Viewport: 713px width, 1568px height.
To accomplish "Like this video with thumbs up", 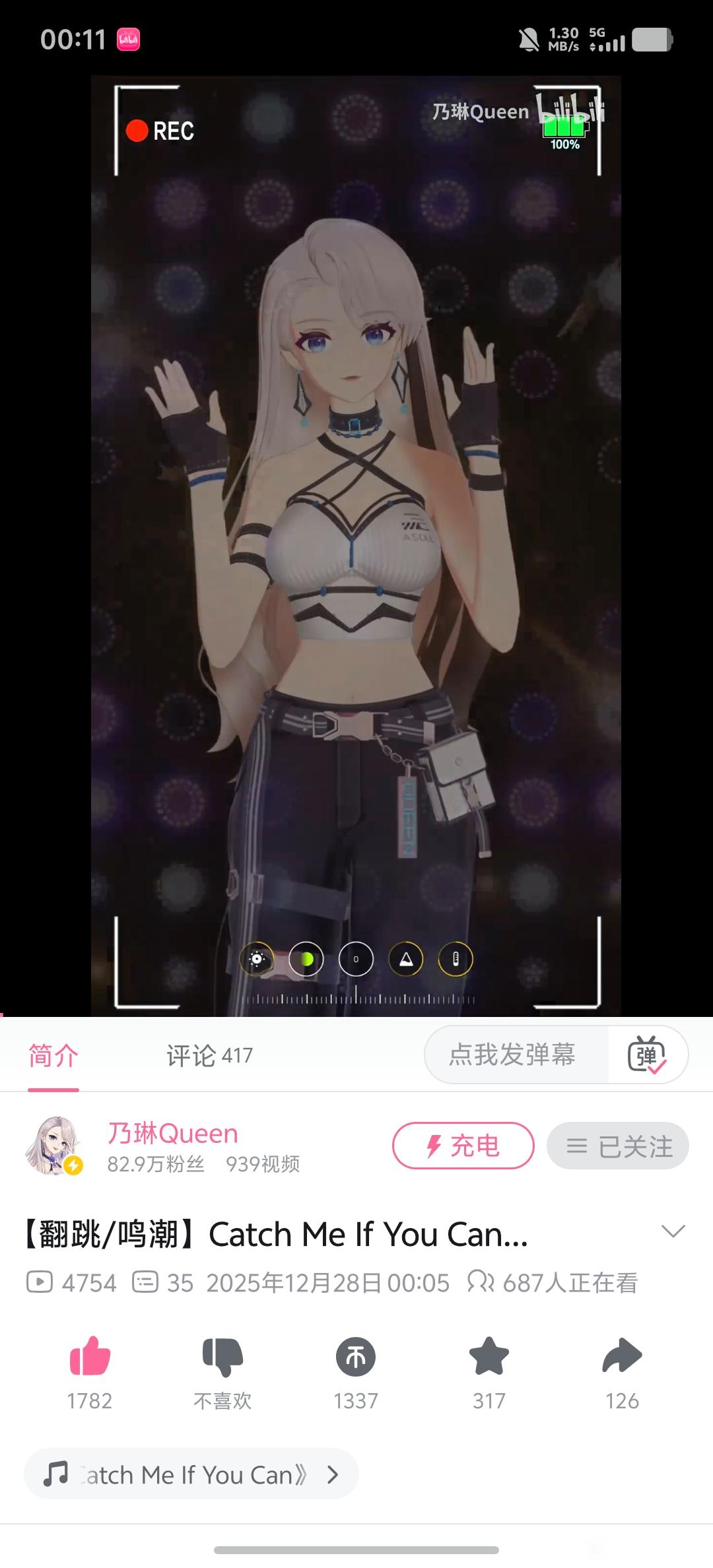I will pos(90,1357).
